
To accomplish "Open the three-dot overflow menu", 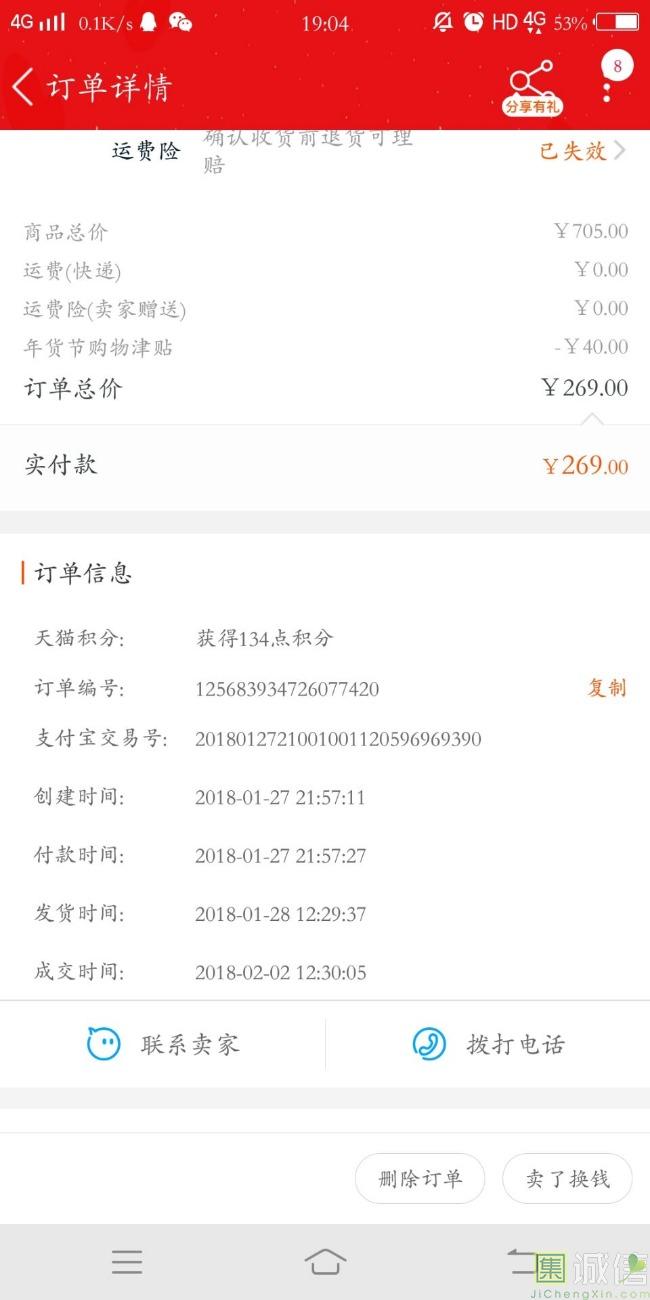I will 607,88.
